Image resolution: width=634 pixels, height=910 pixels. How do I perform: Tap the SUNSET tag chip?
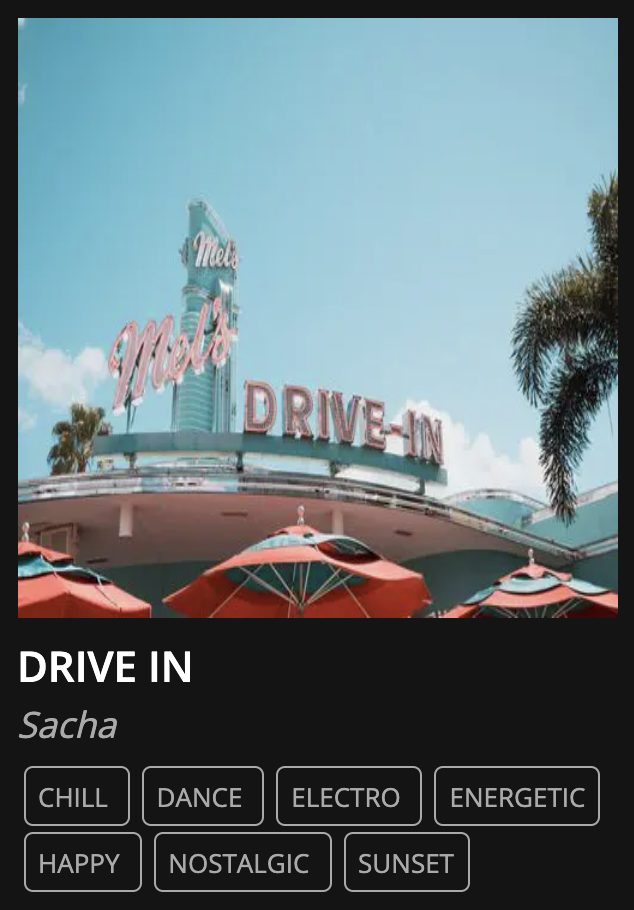coord(406,862)
